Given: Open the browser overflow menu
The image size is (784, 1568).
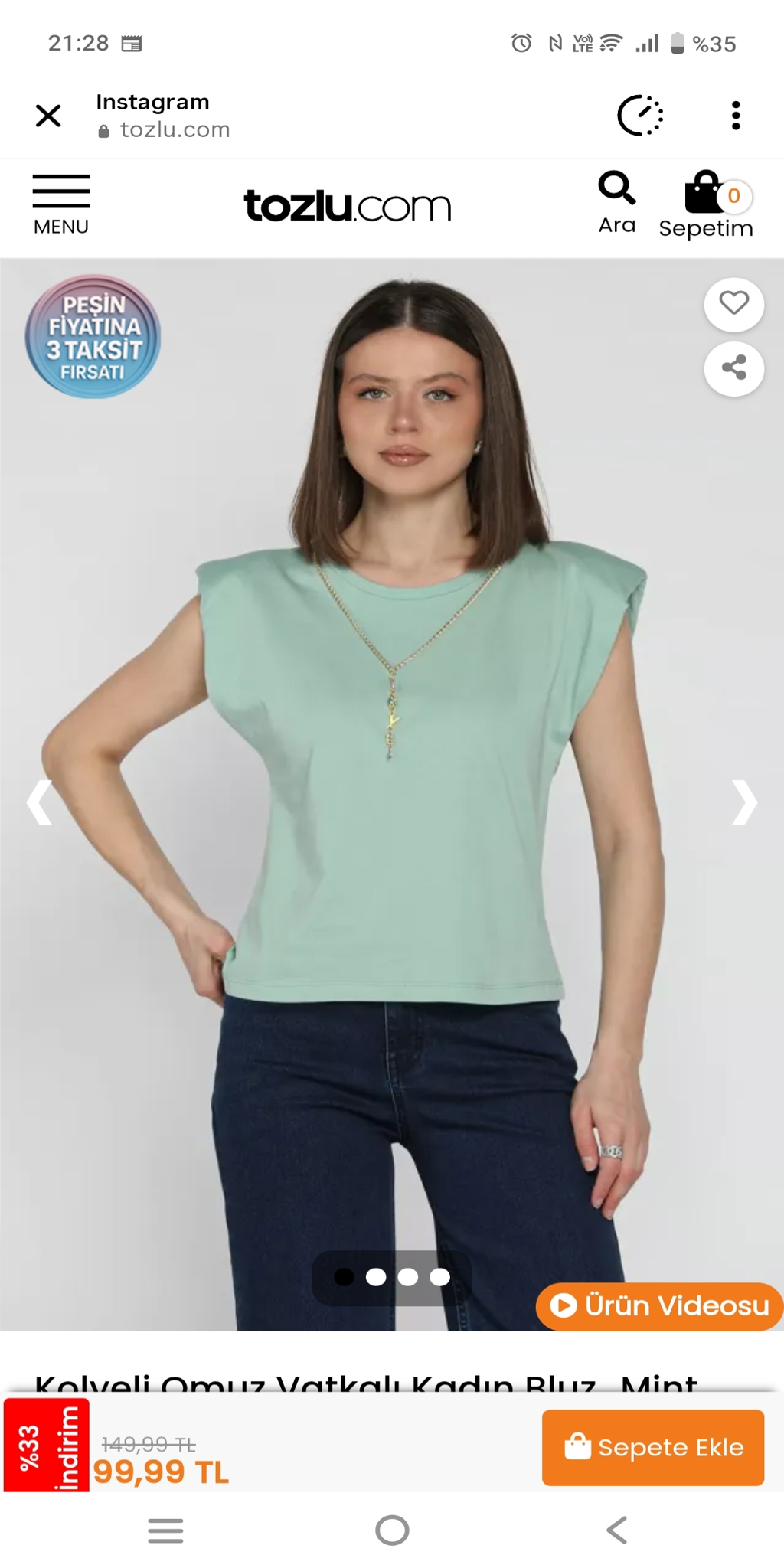Looking at the screenshot, I should click(x=735, y=116).
